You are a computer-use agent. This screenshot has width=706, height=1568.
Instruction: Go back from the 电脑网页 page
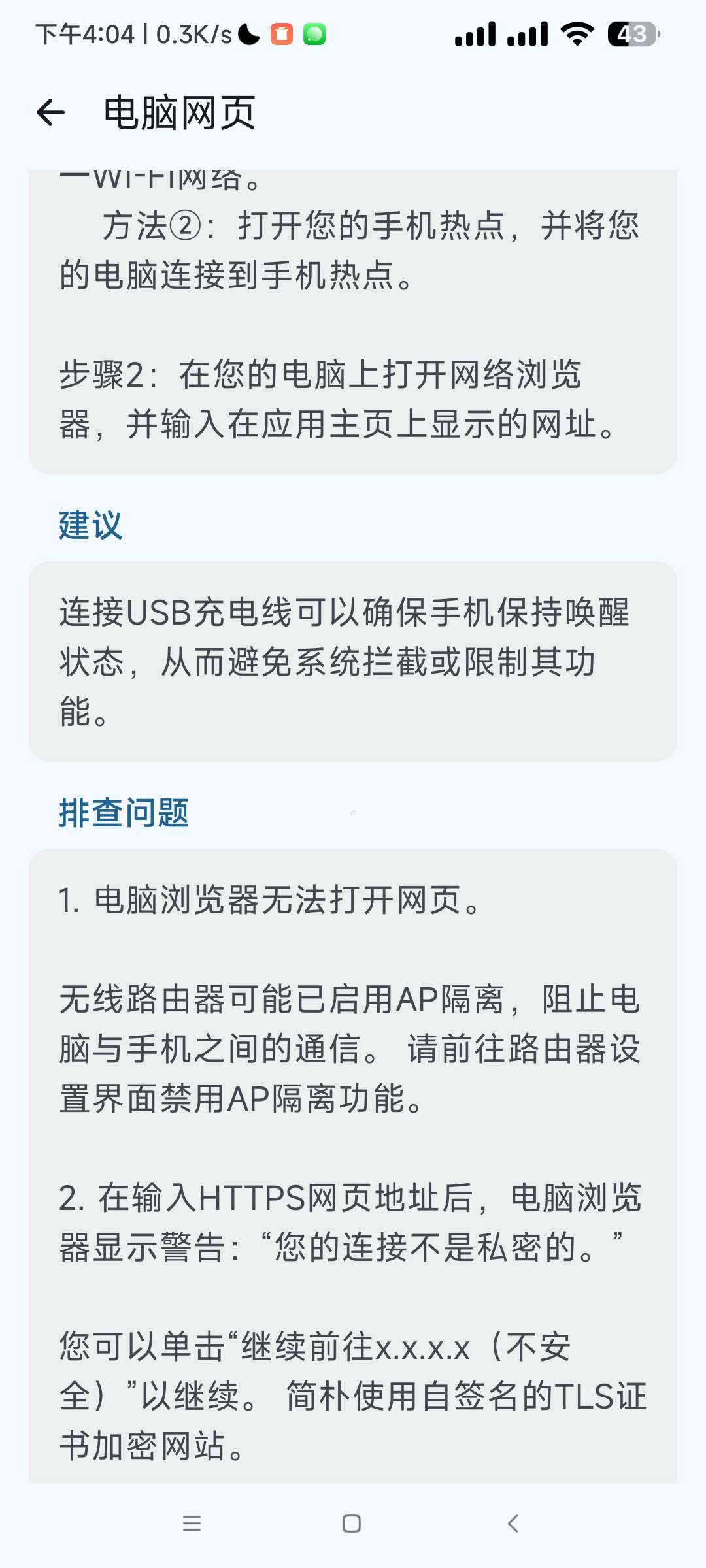pyautogui.click(x=51, y=113)
